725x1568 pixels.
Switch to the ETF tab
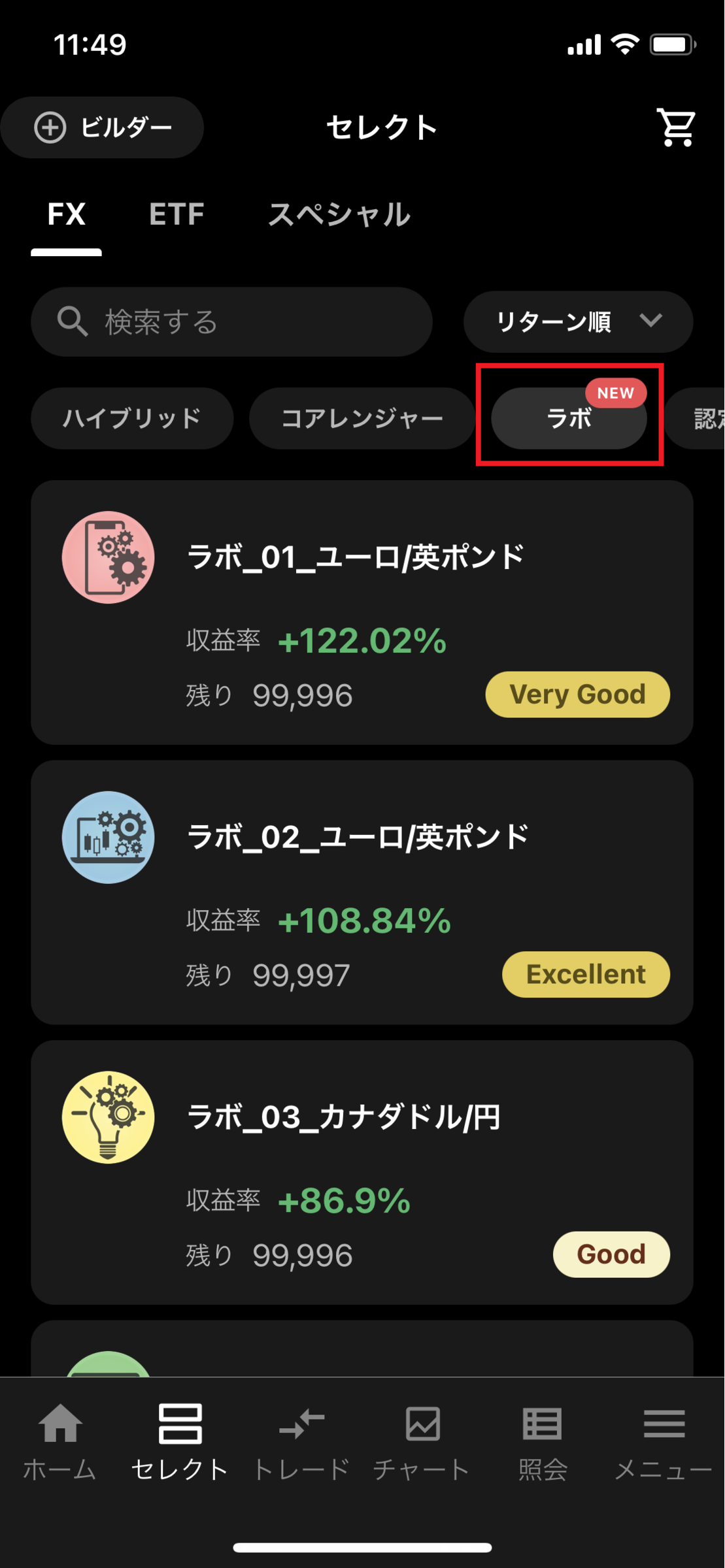[x=177, y=214]
